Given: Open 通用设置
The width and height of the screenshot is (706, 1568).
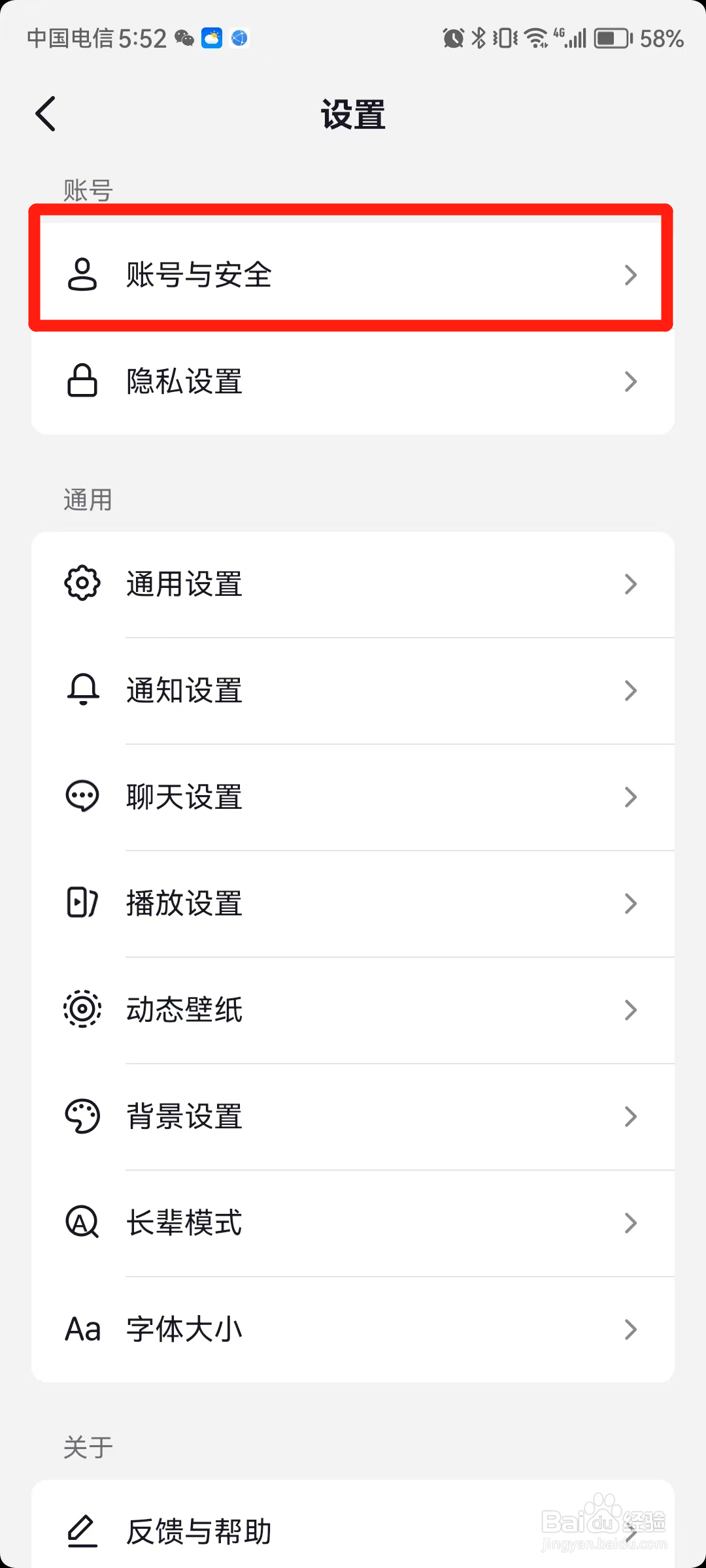Looking at the screenshot, I should pos(352,584).
